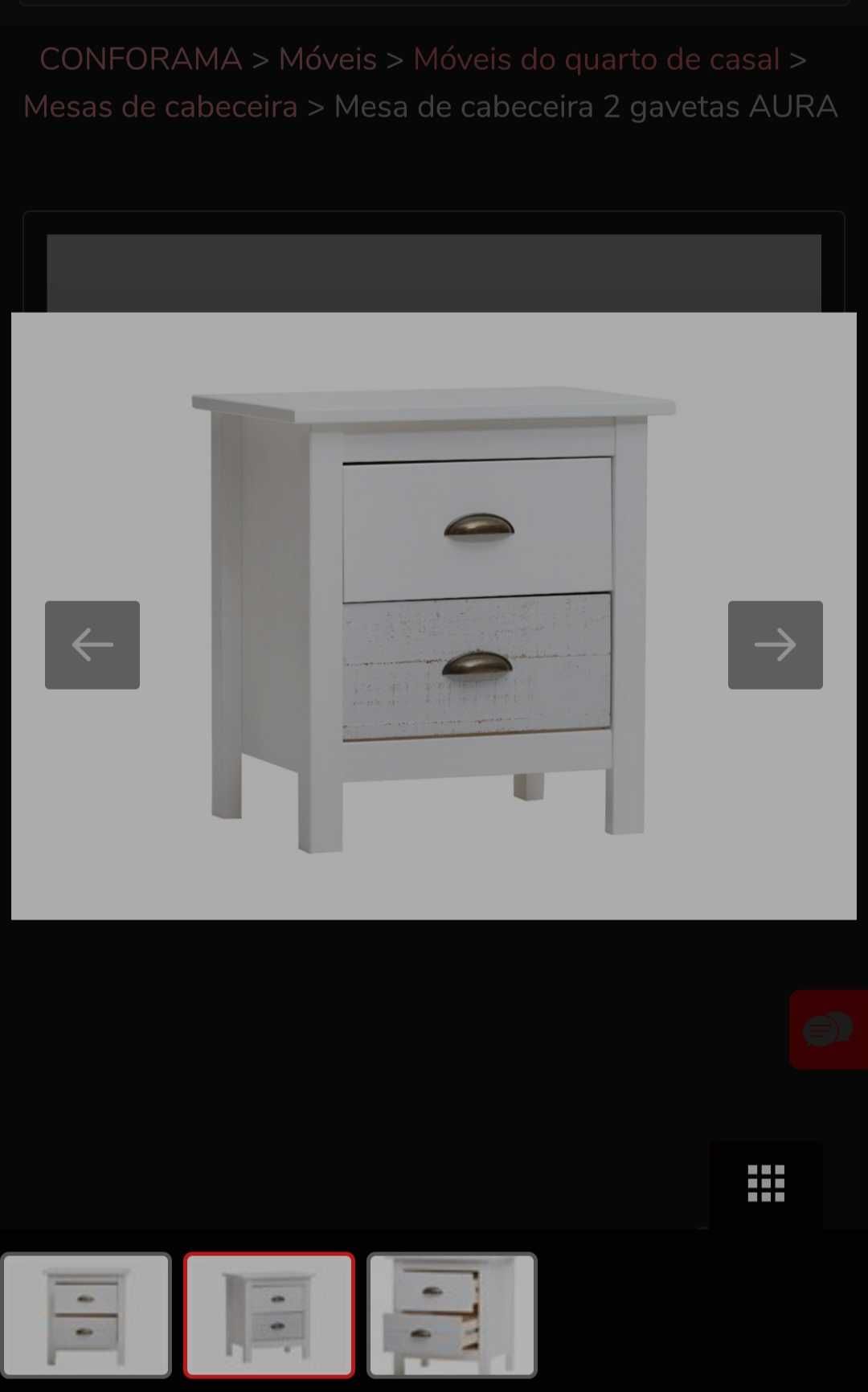Open the thumbnail grid view
Screen dimensions: 868x1392
[x=766, y=1183]
